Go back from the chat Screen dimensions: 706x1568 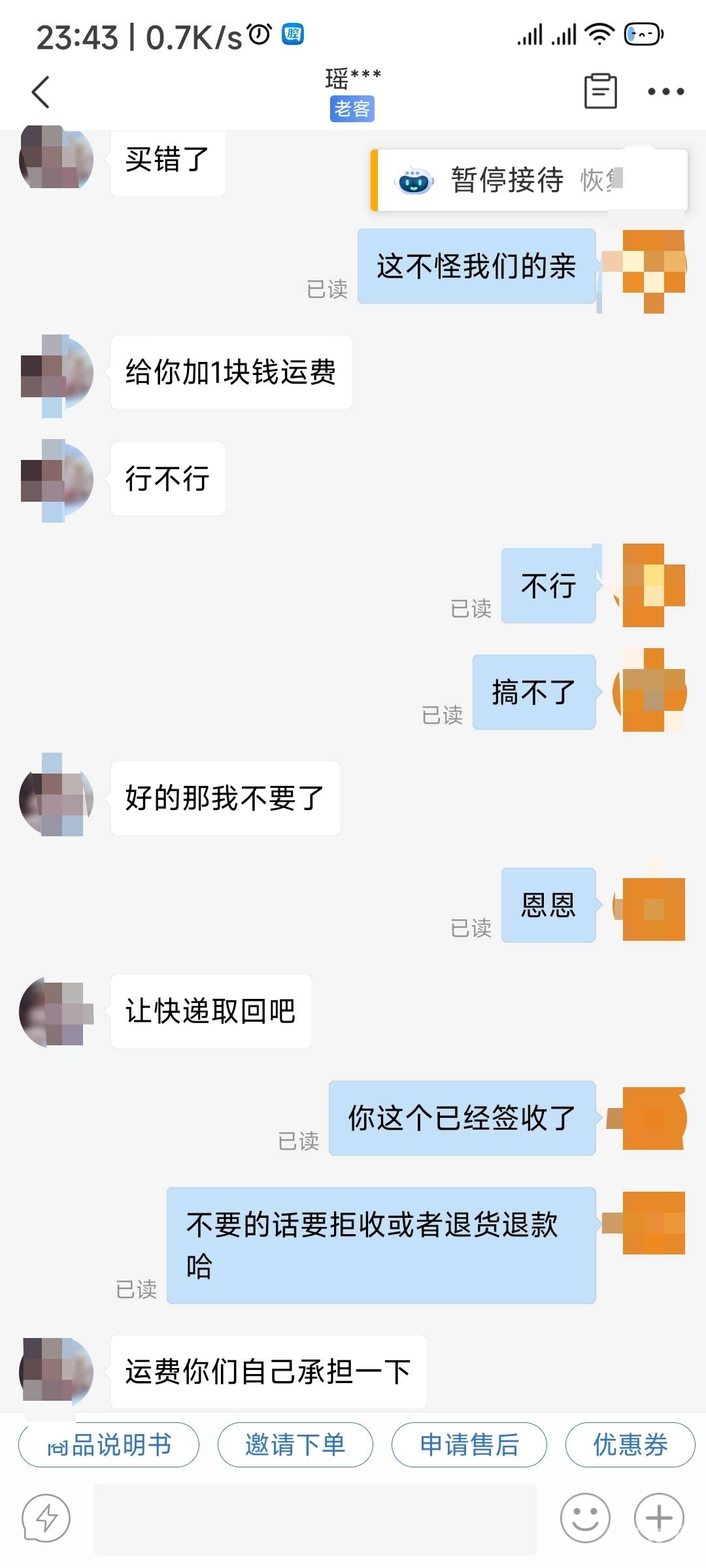[x=41, y=91]
